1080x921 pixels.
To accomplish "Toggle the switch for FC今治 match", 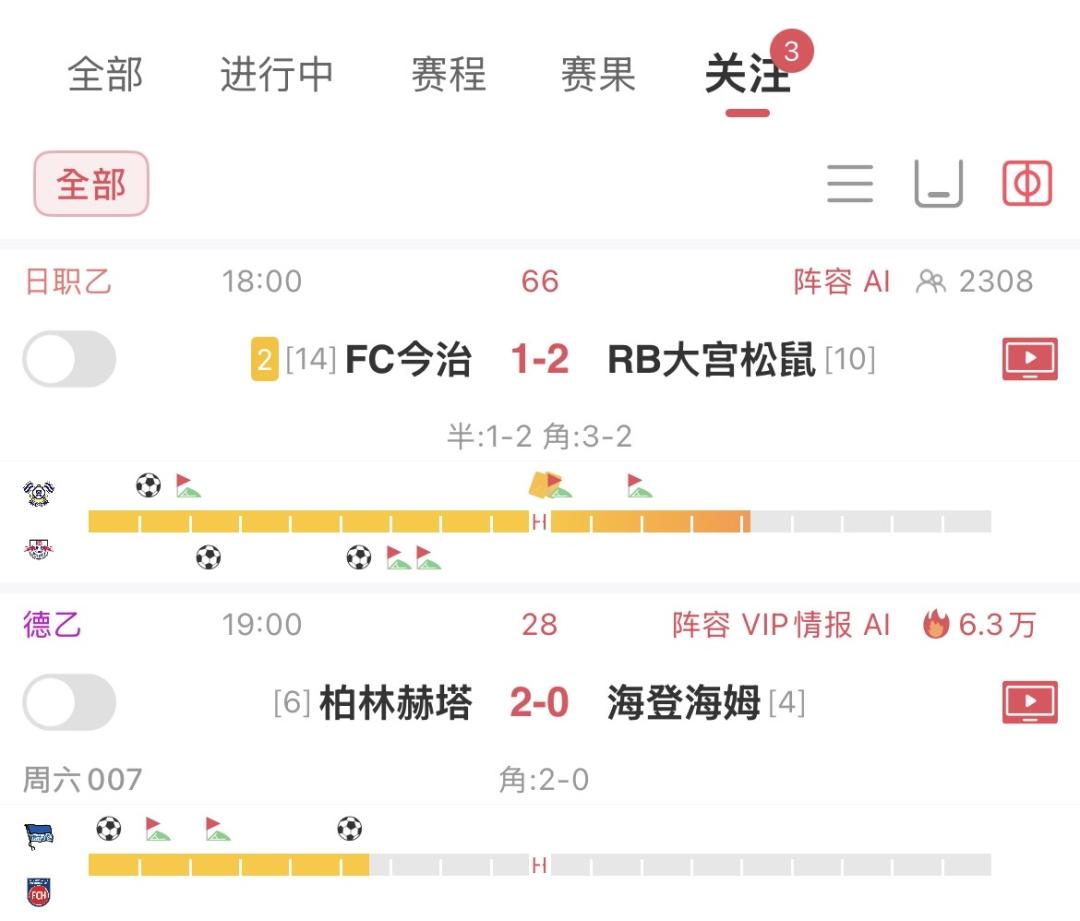I will pyautogui.click(x=70, y=359).
